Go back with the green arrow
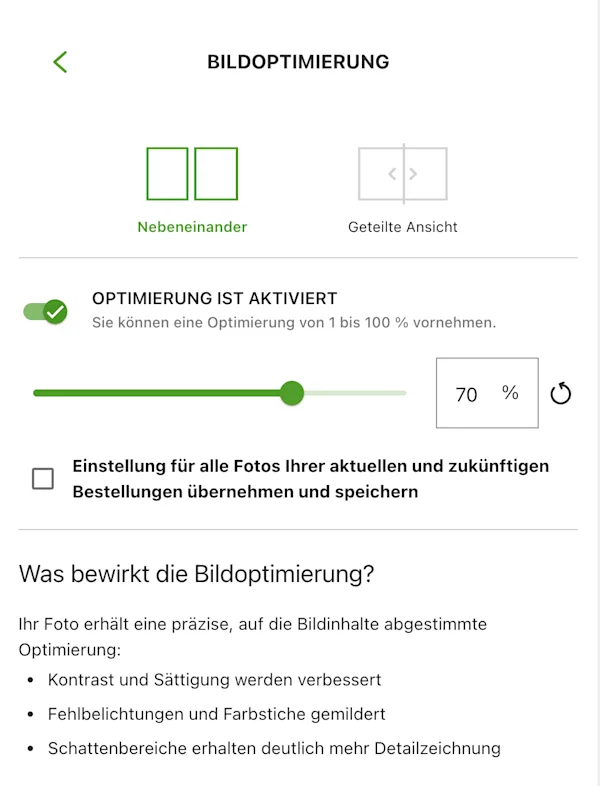600x786 pixels. coord(60,62)
